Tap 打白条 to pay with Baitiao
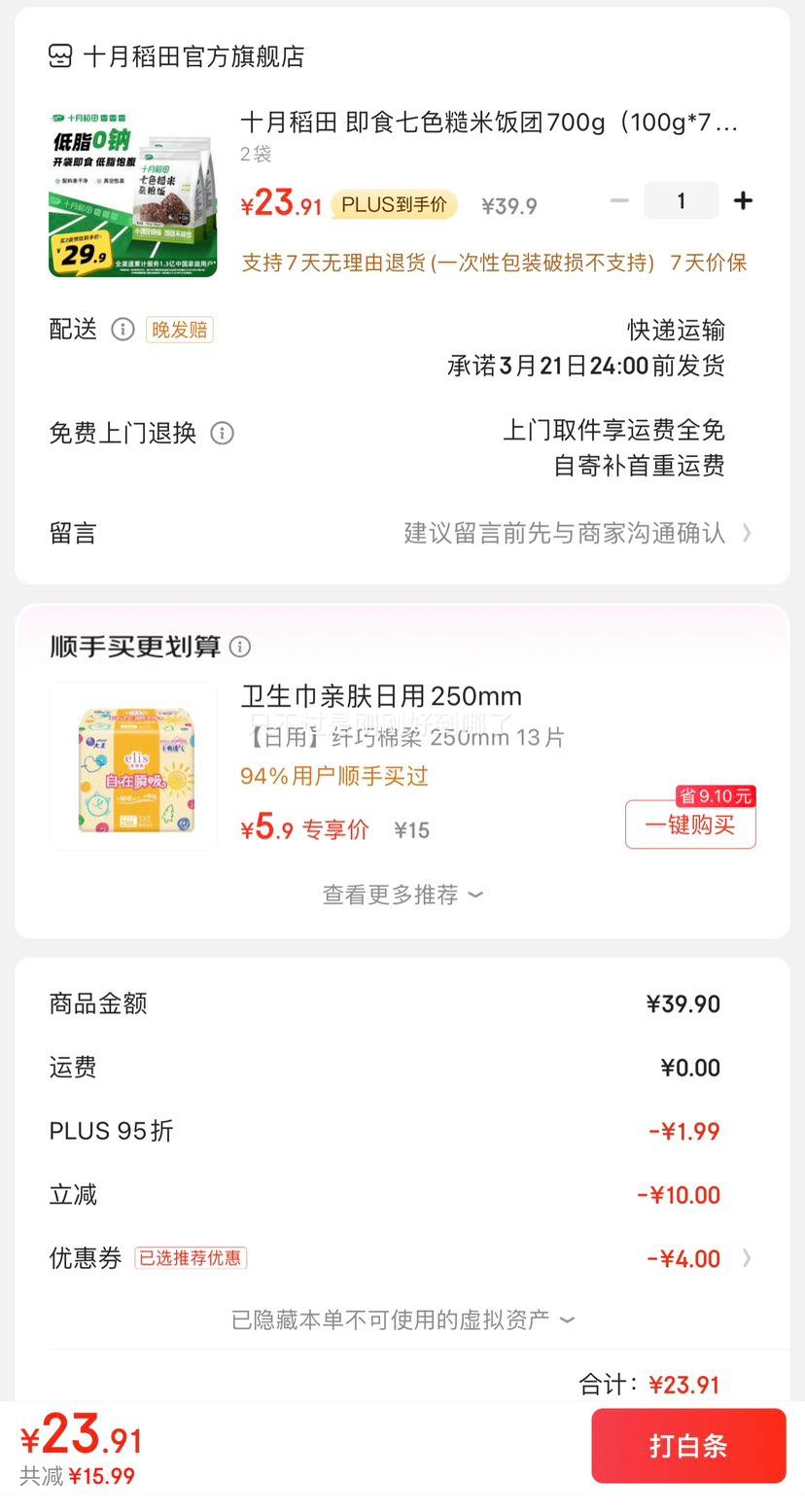The height and width of the screenshot is (1512, 805). (x=688, y=1446)
